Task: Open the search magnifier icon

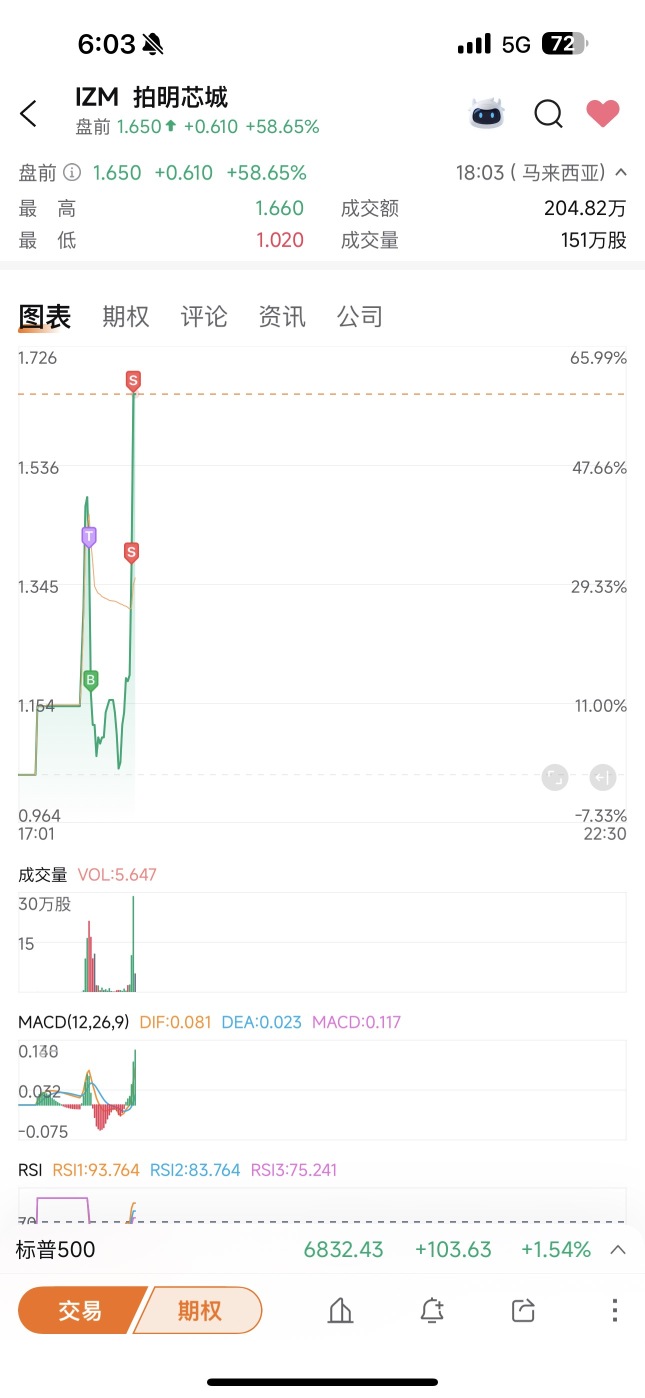Action: (548, 114)
